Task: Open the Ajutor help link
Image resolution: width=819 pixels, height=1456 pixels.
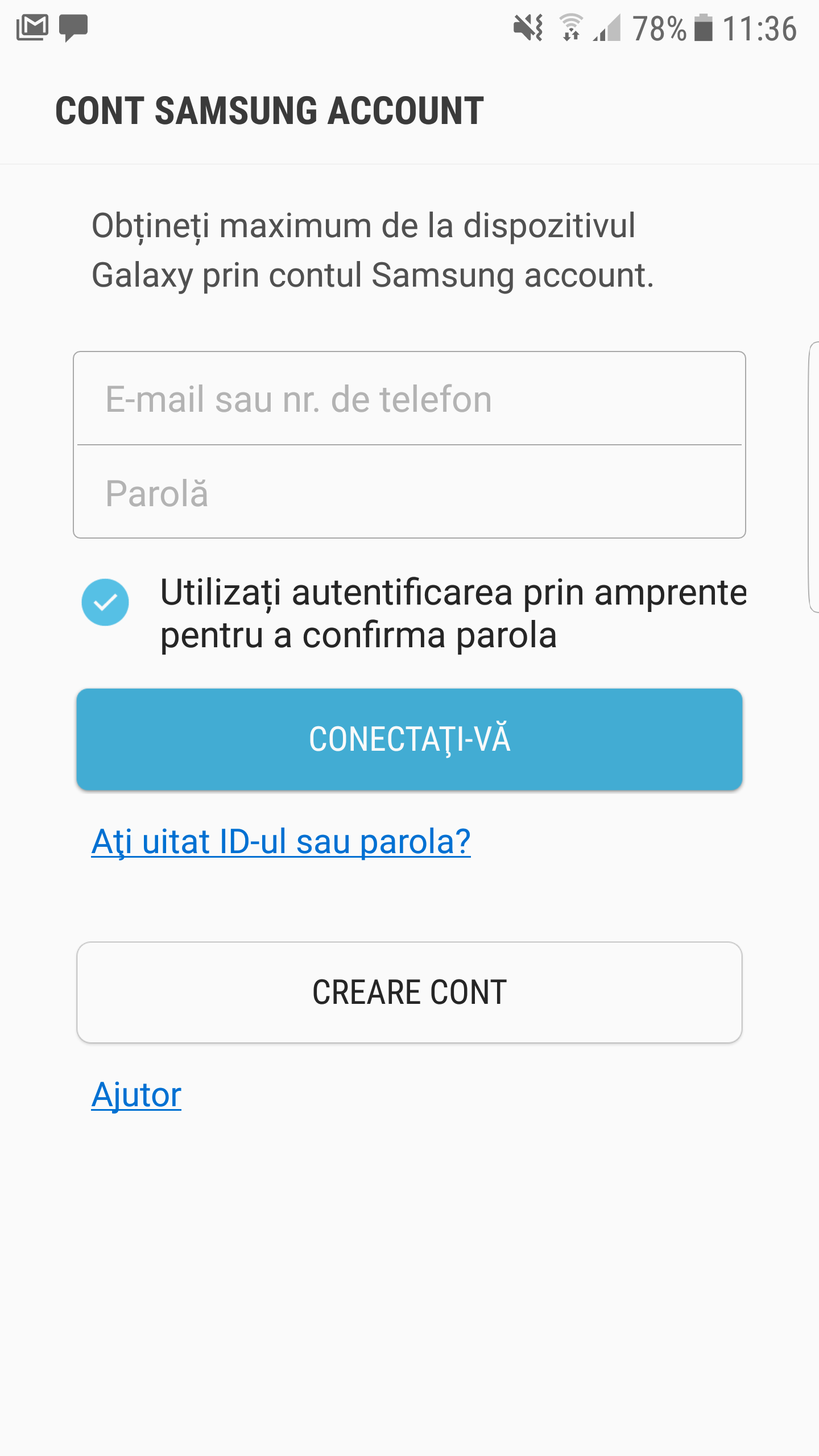Action: tap(136, 1095)
